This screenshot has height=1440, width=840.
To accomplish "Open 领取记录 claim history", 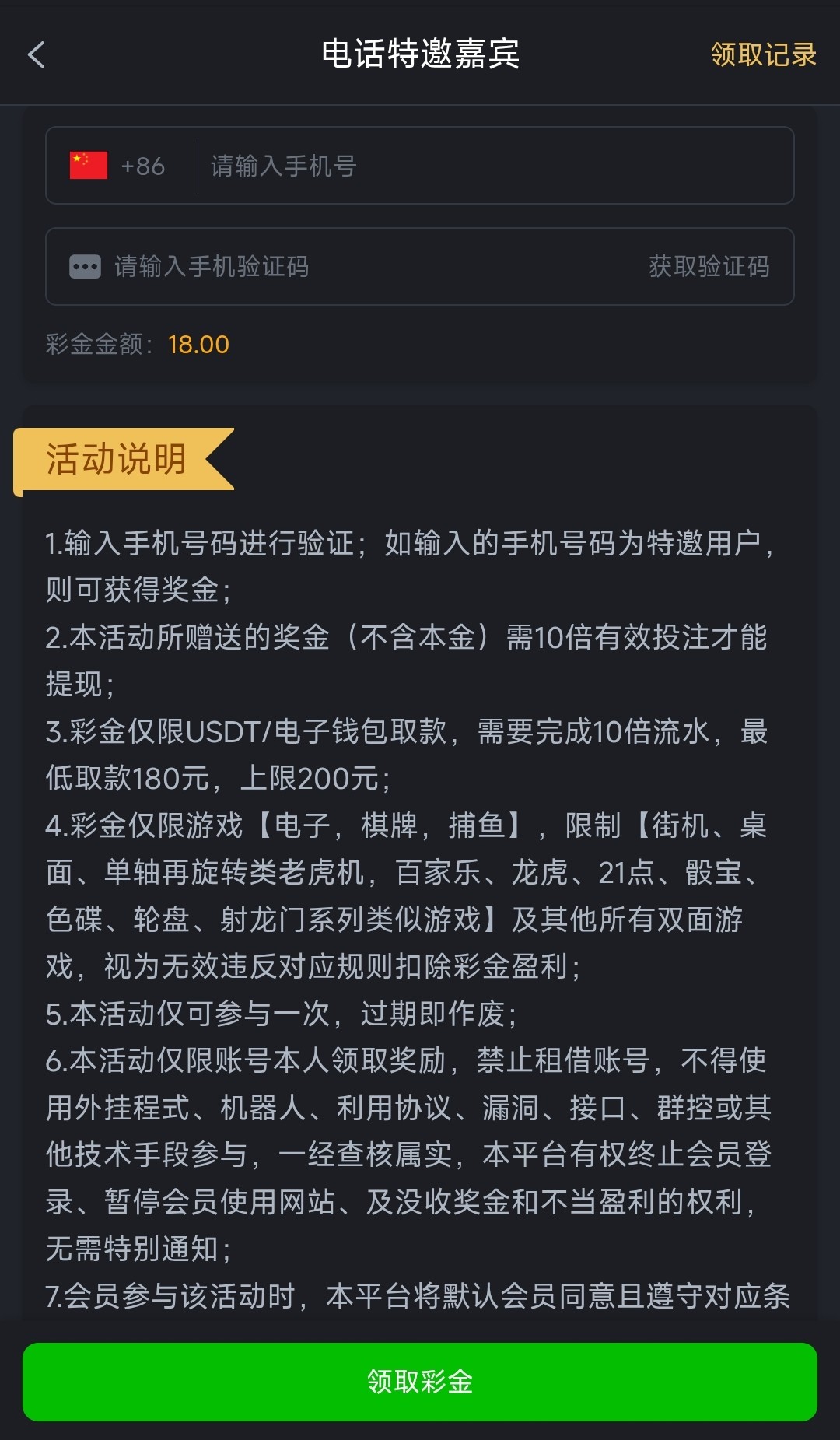I will (763, 54).
